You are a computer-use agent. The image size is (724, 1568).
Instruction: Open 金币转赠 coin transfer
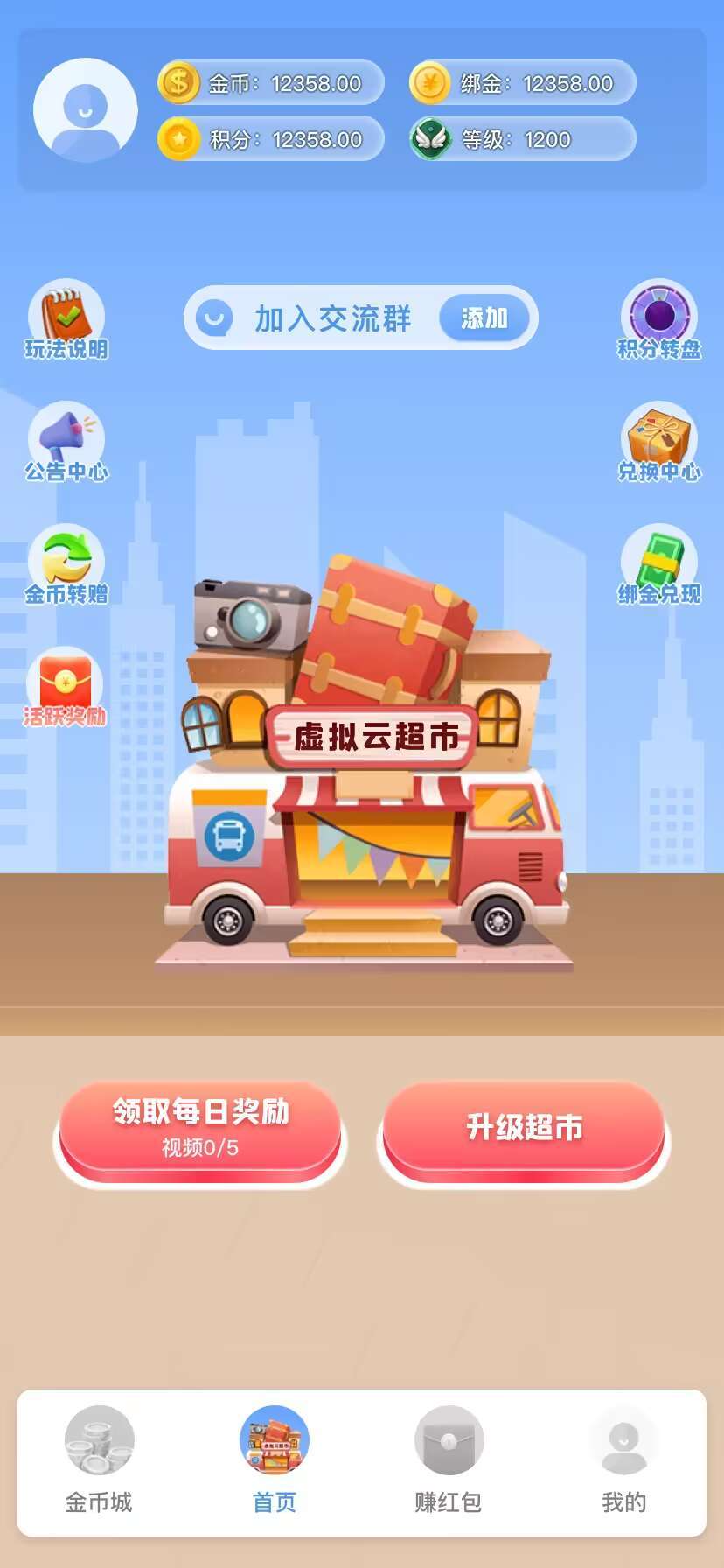[x=66, y=566]
